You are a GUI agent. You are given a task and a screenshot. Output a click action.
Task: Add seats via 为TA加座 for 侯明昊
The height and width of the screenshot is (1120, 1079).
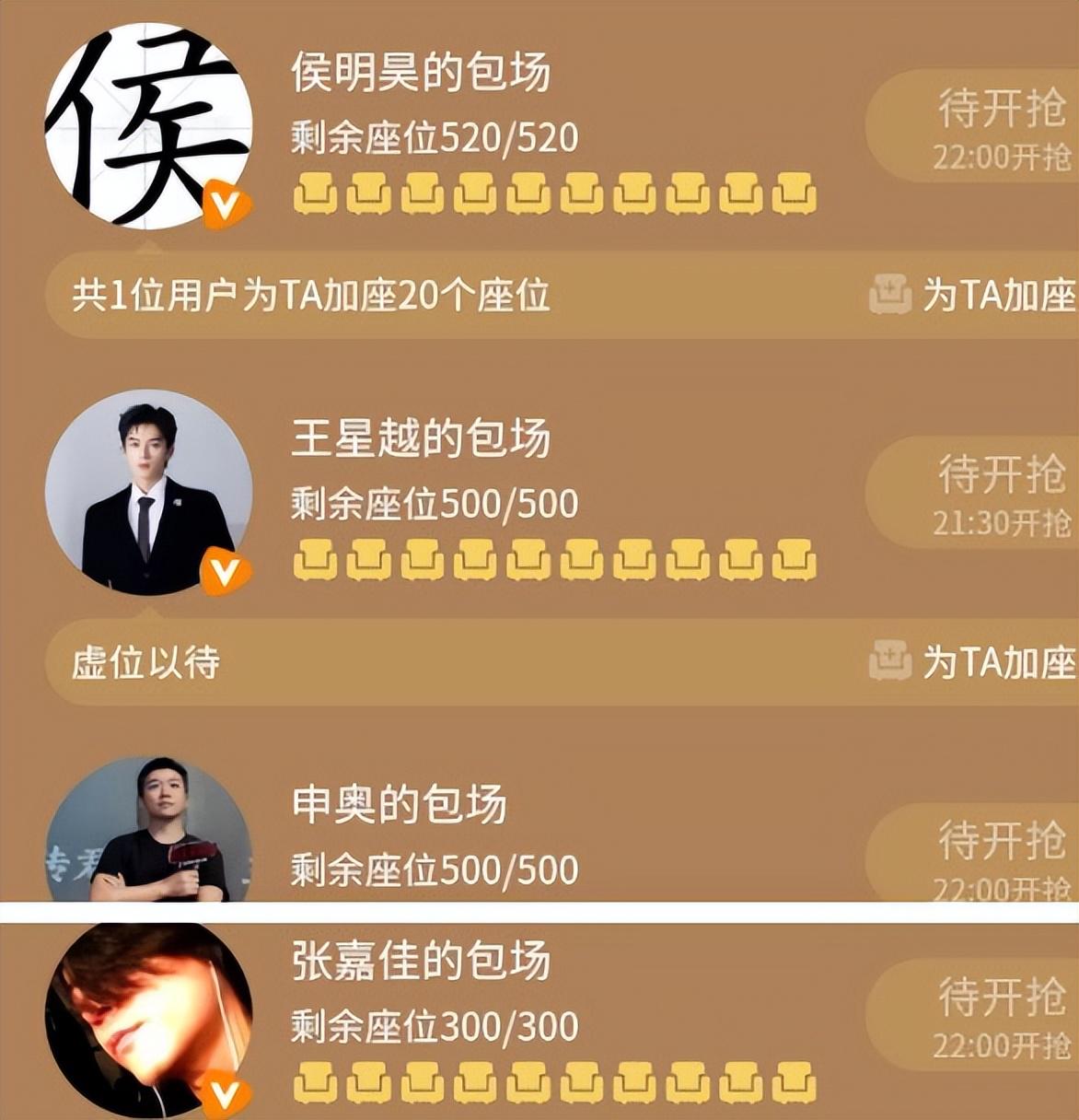point(976,295)
